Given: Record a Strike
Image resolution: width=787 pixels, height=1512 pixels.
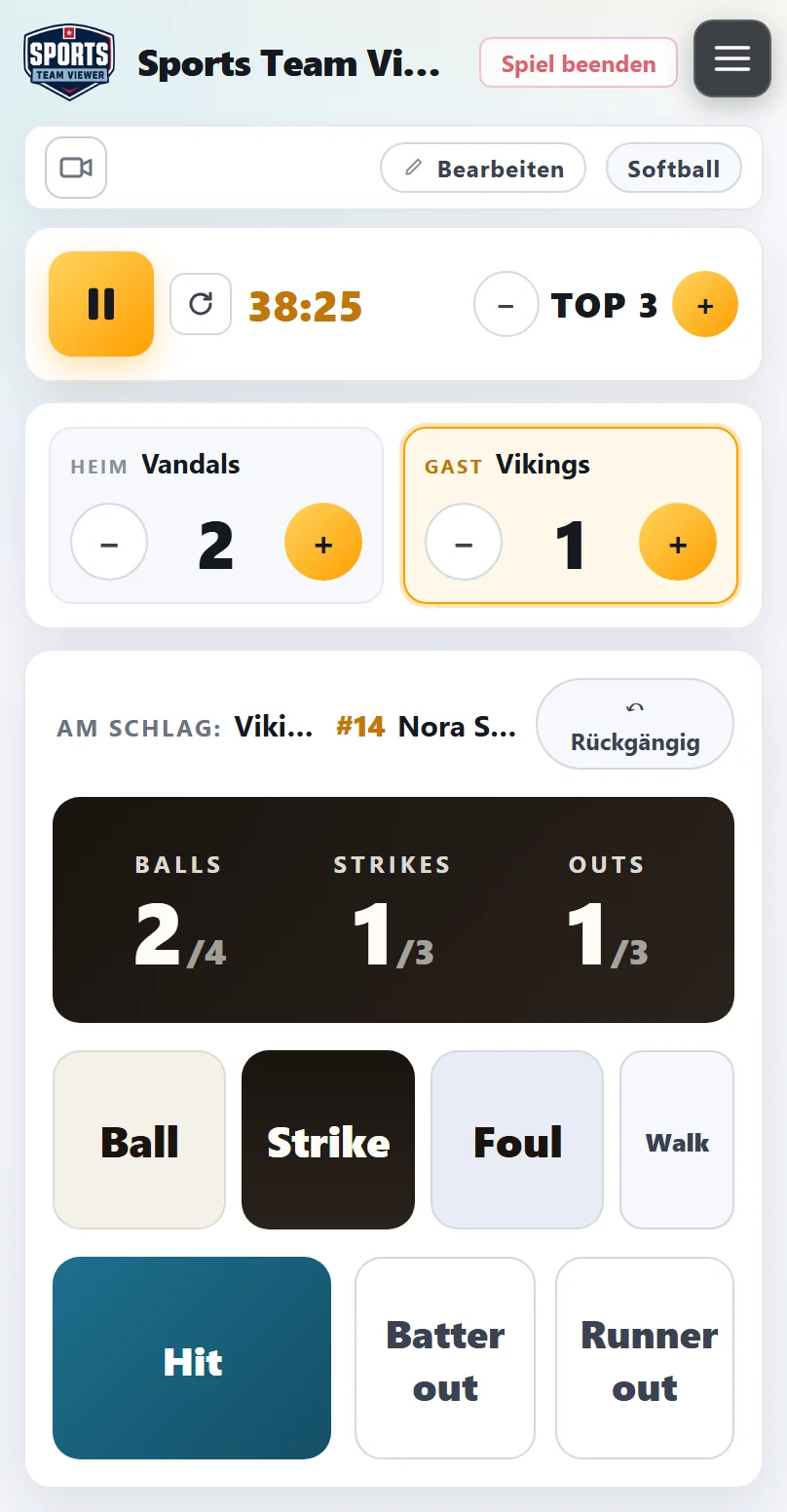Looking at the screenshot, I should click(x=328, y=1140).
